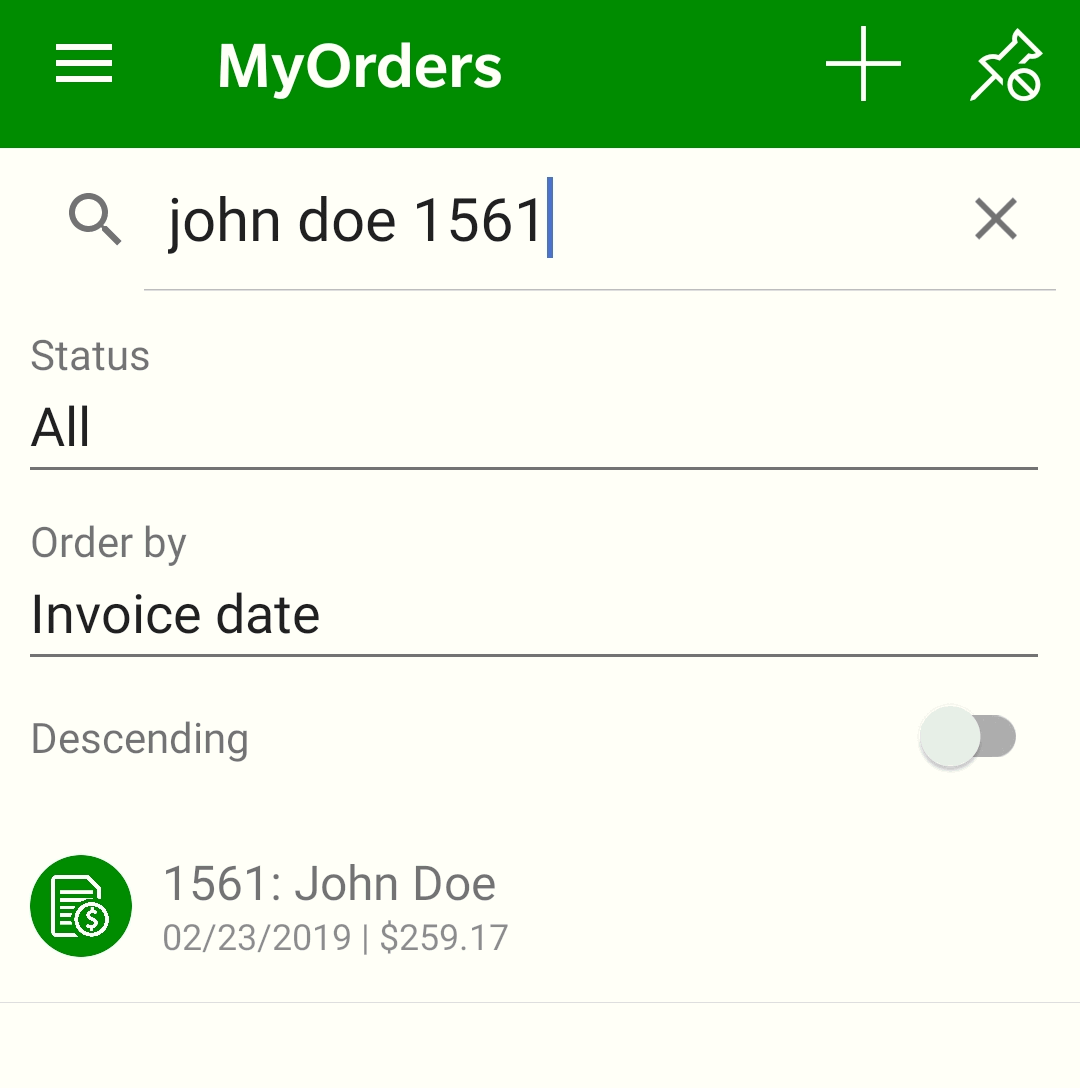Click the green invoice icon for order 1561
Image resolution: width=1080 pixels, height=1088 pixels.
pos(81,905)
